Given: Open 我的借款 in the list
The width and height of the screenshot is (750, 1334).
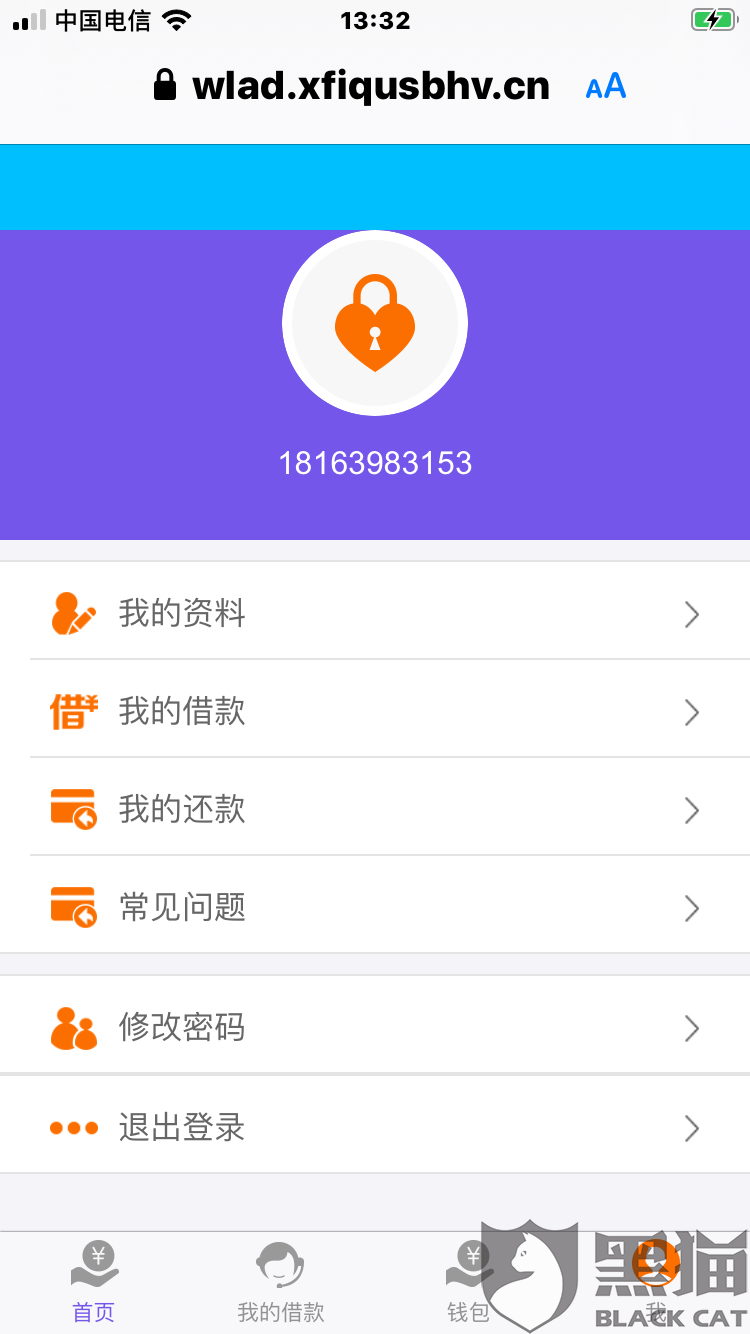Looking at the screenshot, I should click(x=375, y=710).
